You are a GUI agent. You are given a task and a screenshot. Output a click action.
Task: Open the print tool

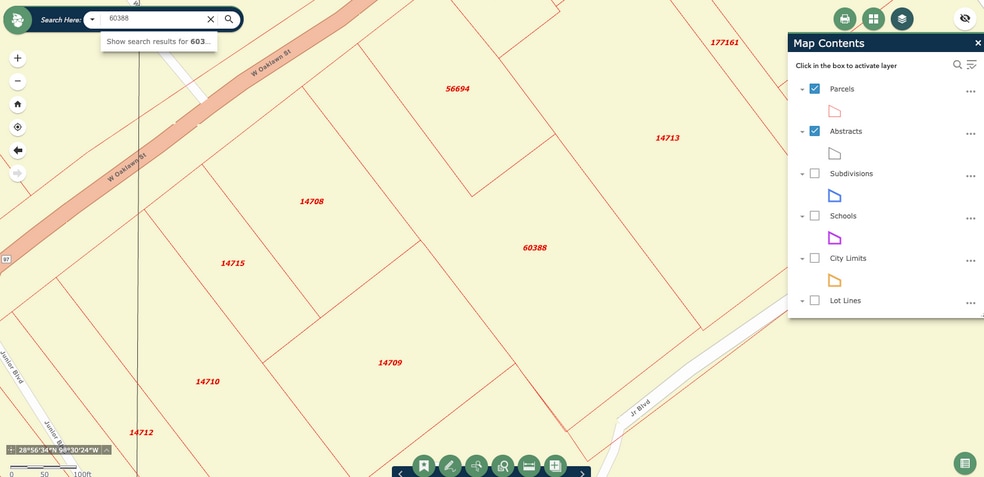845,19
